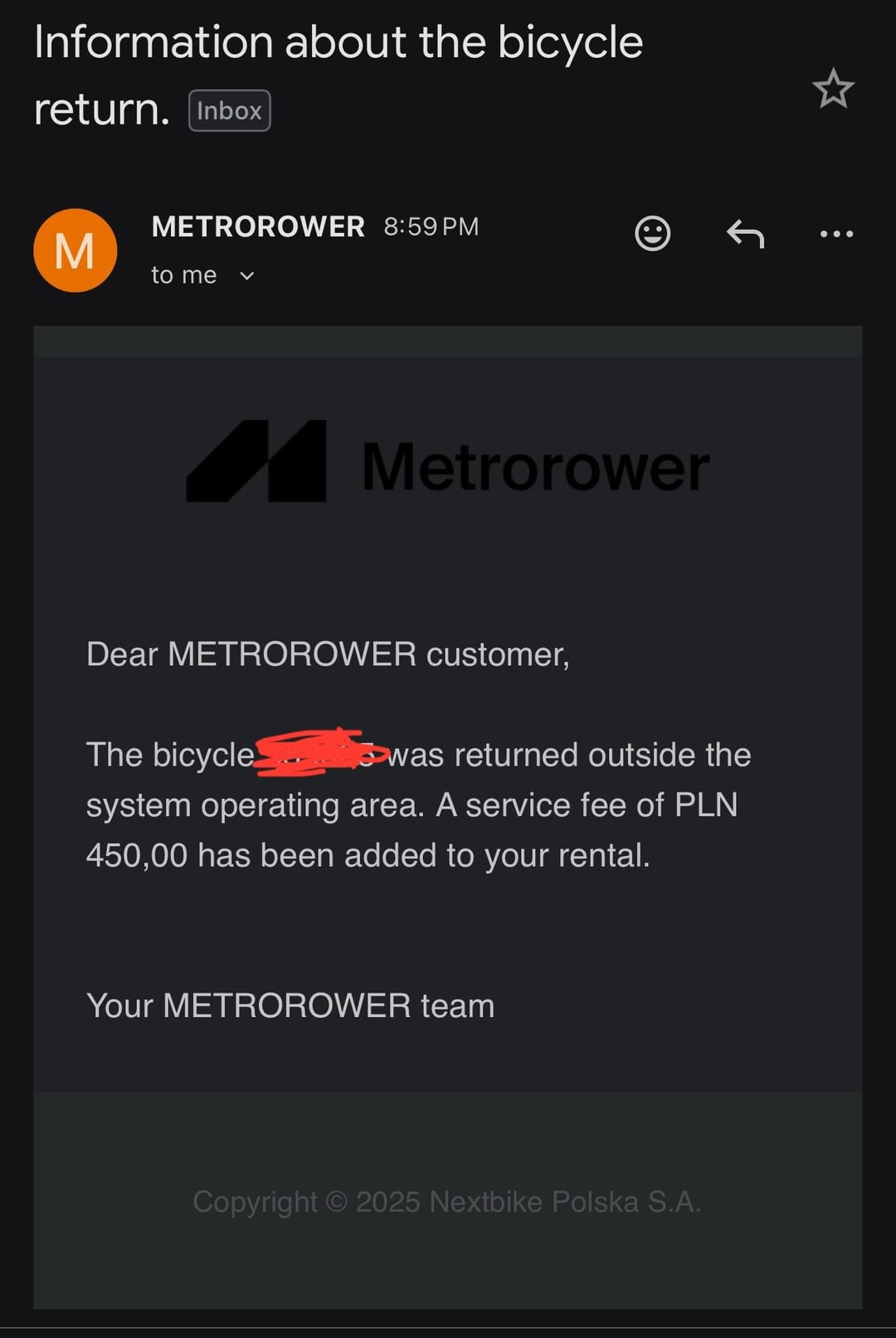The height and width of the screenshot is (1338, 896).
Task: Open METROROWER sender avatar
Action: pyautogui.click(x=75, y=251)
